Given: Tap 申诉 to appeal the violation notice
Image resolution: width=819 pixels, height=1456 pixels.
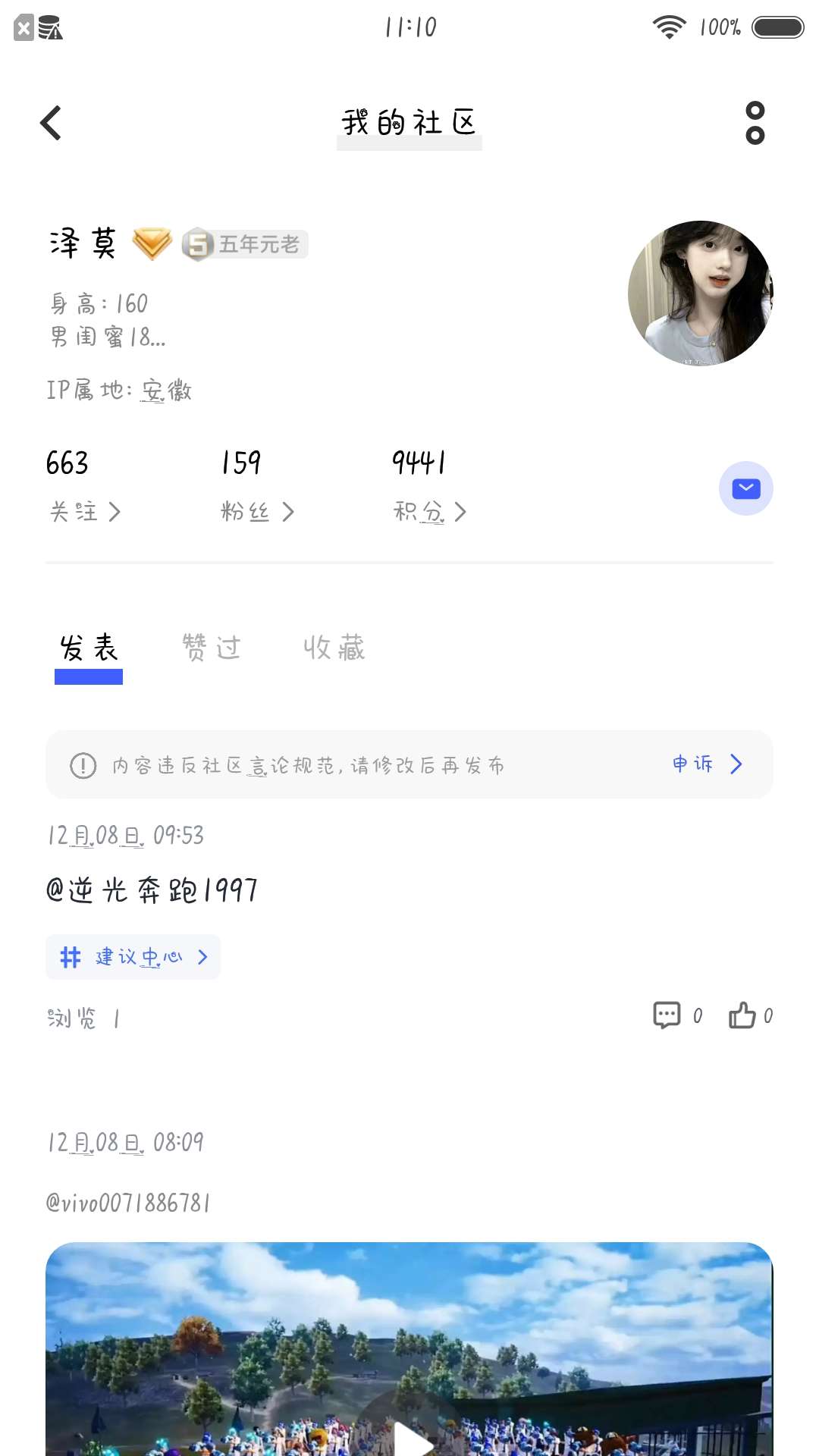Looking at the screenshot, I should point(707,764).
